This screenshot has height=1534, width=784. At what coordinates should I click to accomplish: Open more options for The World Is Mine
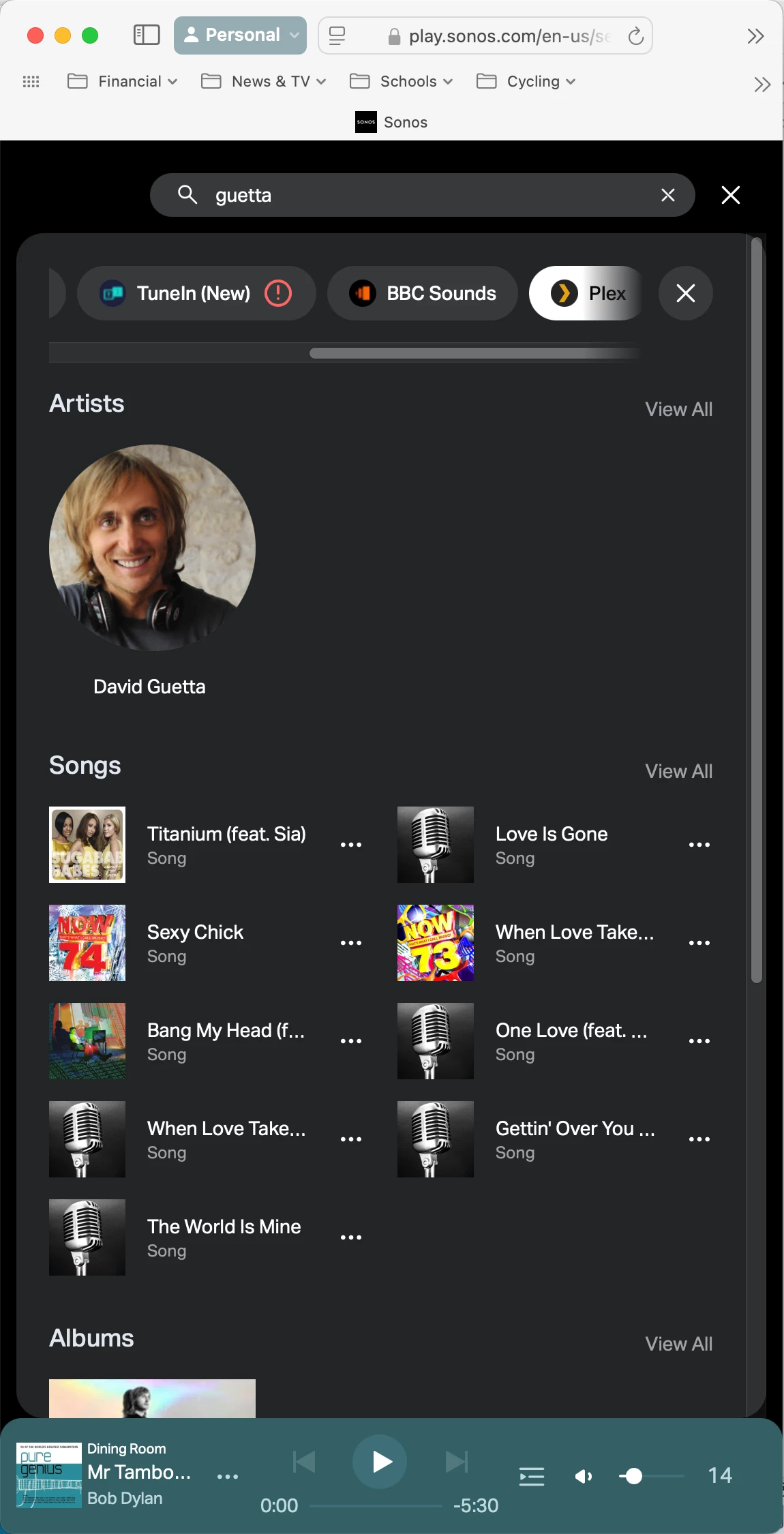[351, 1237]
